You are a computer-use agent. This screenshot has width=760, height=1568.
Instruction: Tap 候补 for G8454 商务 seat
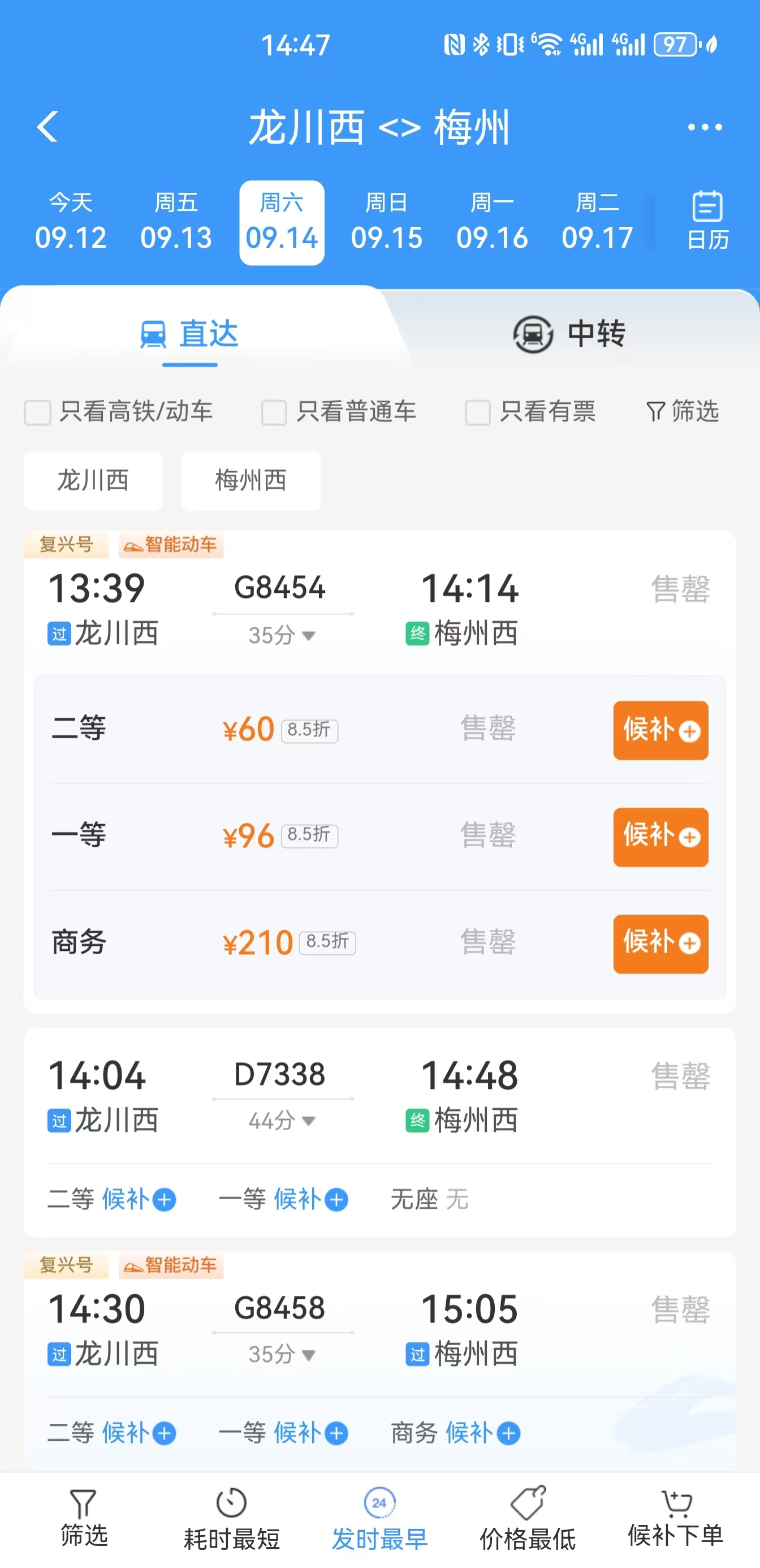point(660,944)
